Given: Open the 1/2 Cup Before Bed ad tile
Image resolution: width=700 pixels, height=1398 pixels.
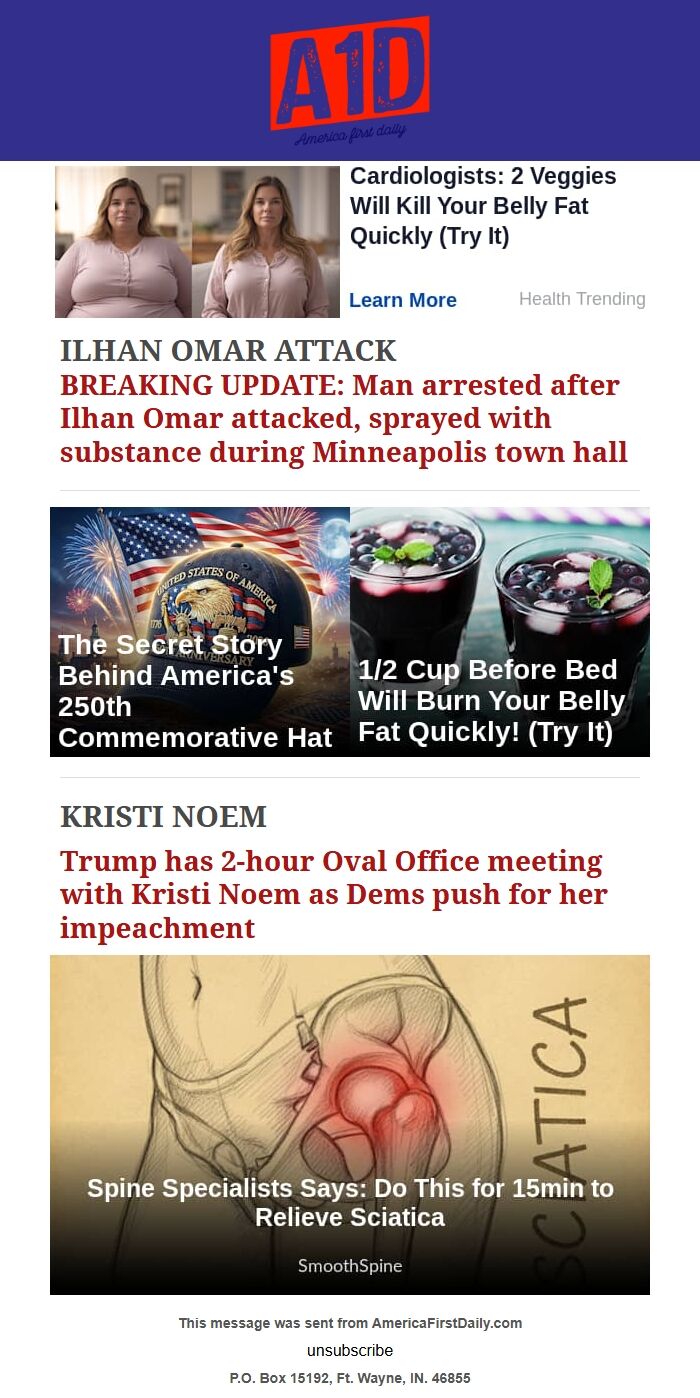Looking at the screenshot, I should coord(500,632).
